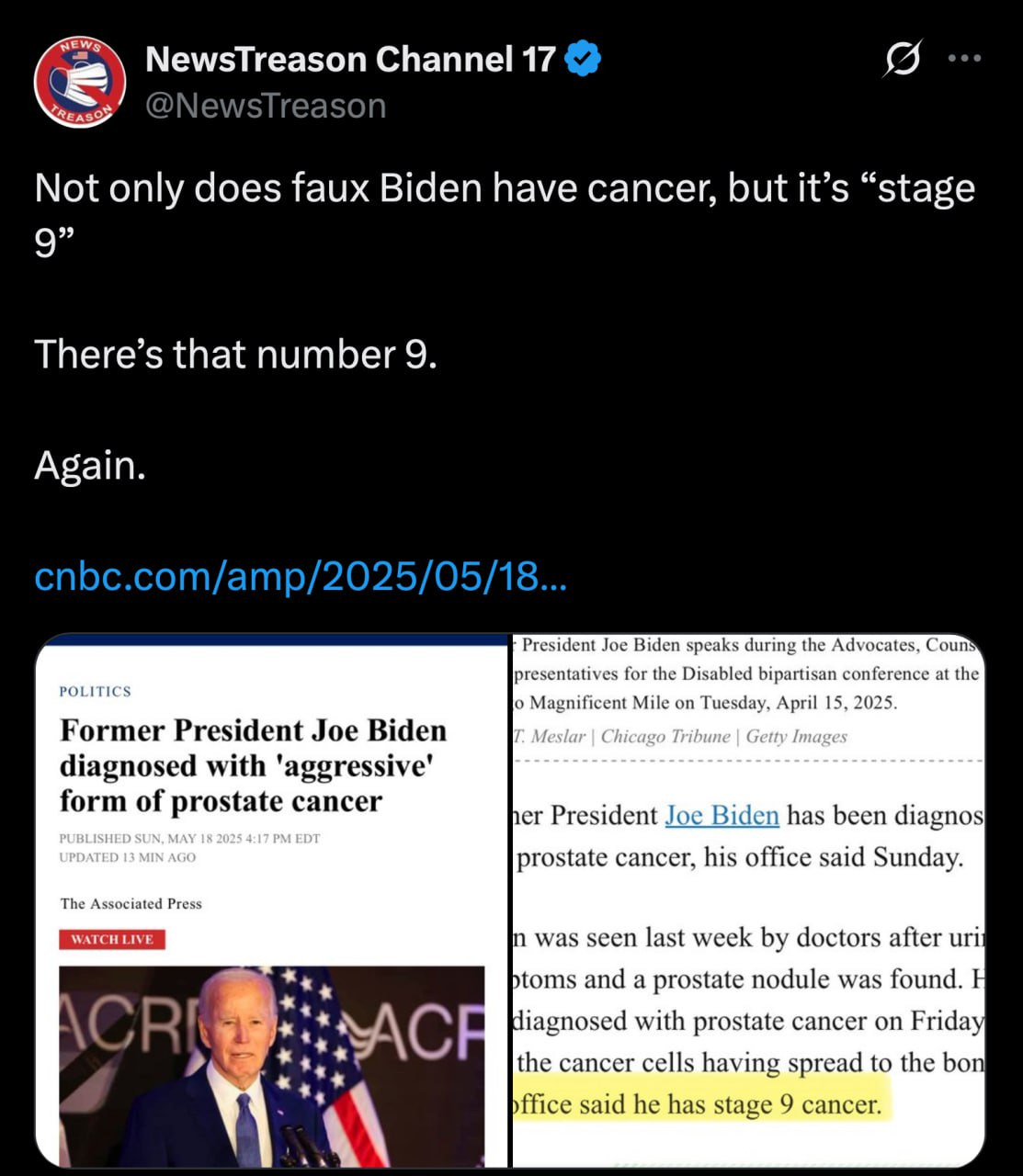
Task: View the highlighted 'stage 9 cancer' article image
Action: tap(748, 900)
